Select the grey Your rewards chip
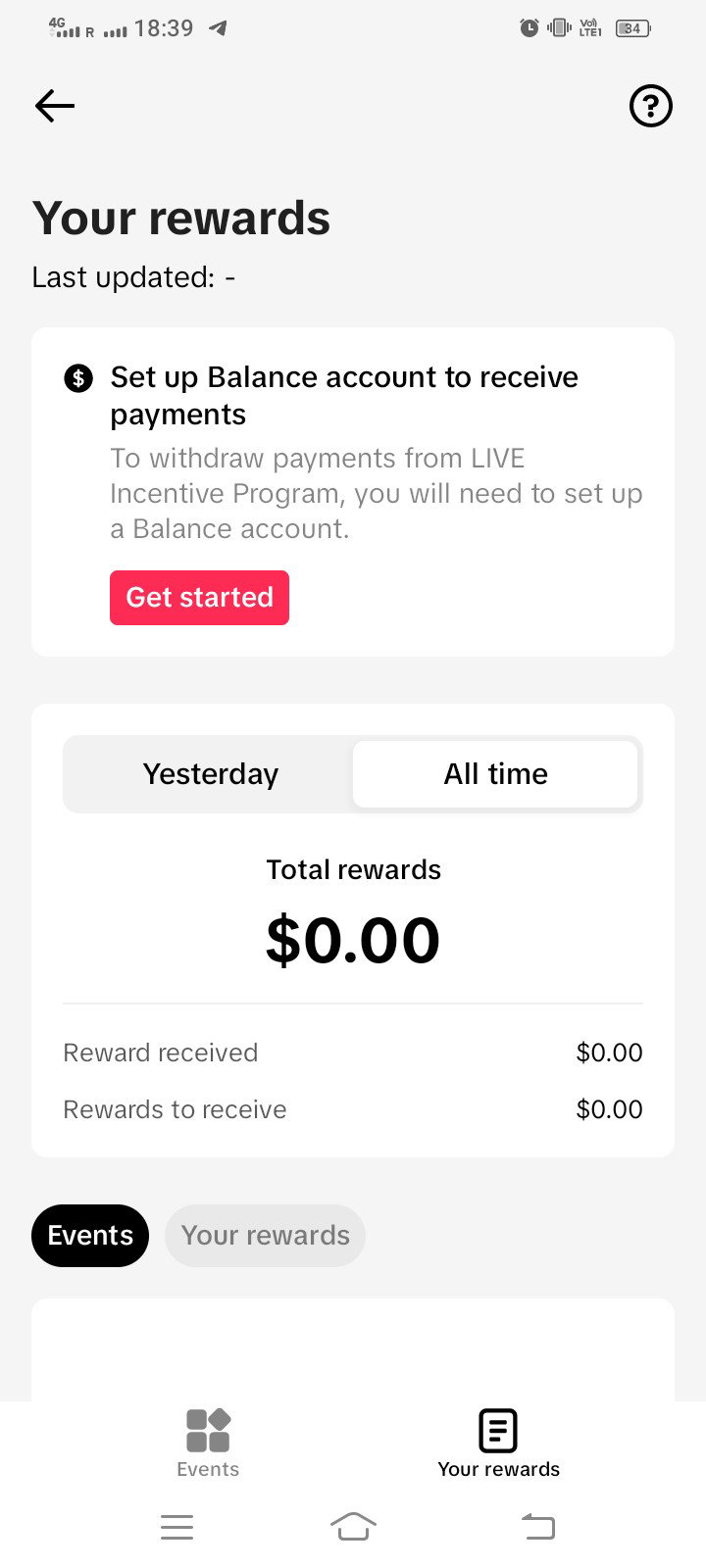This screenshot has height=1568, width=706. pos(266,1236)
